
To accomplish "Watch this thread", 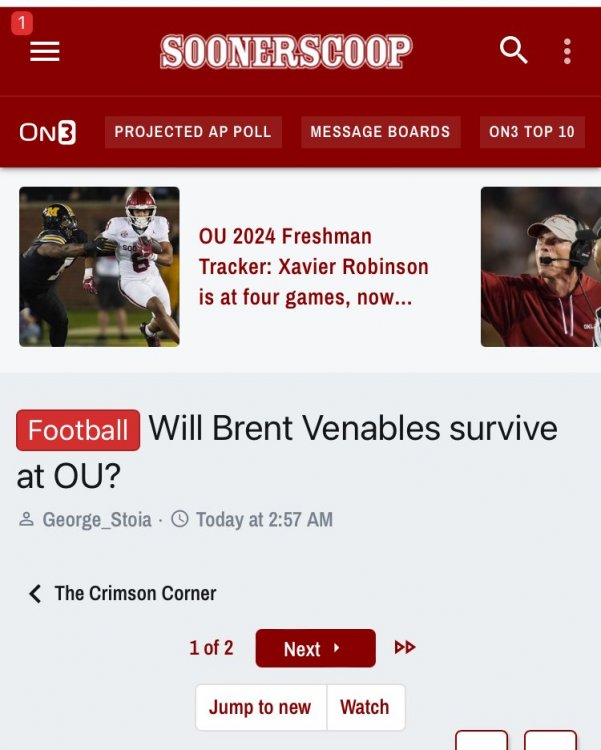I will click(364, 707).
